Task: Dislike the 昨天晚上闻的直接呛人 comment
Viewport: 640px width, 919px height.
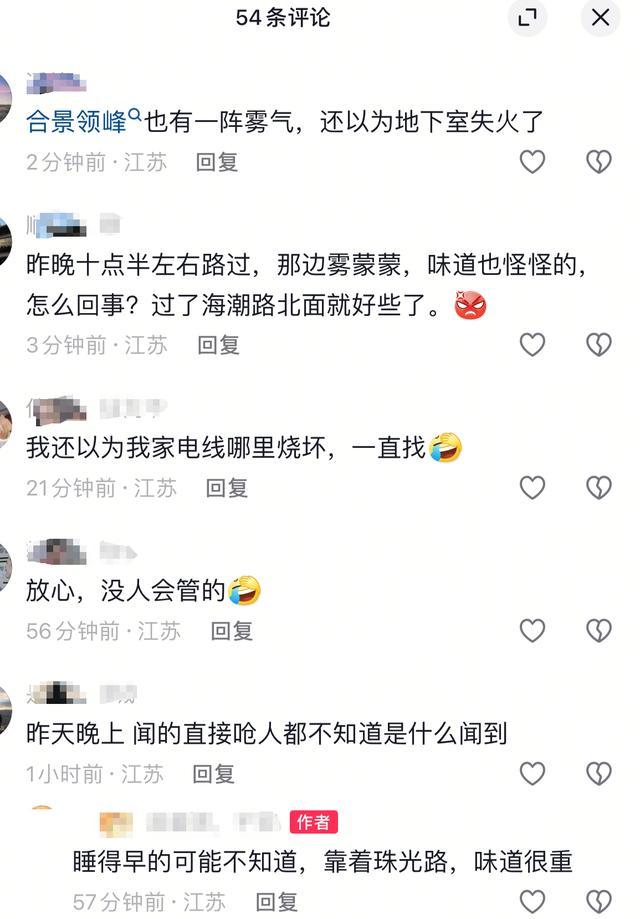Action: pyautogui.click(x=598, y=774)
